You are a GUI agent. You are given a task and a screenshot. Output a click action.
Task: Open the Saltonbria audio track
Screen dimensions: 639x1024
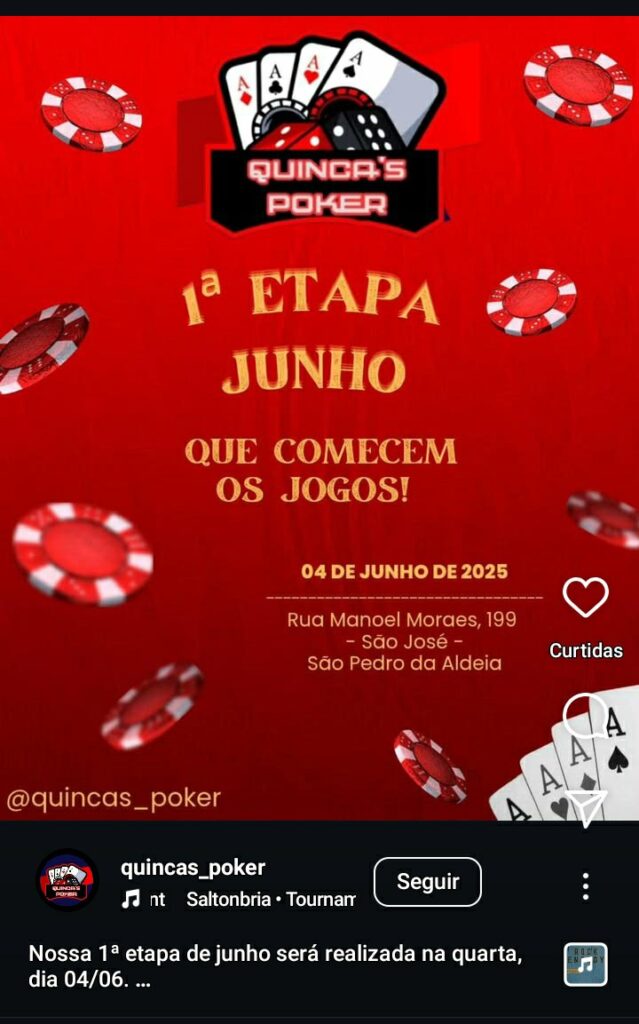point(238,899)
